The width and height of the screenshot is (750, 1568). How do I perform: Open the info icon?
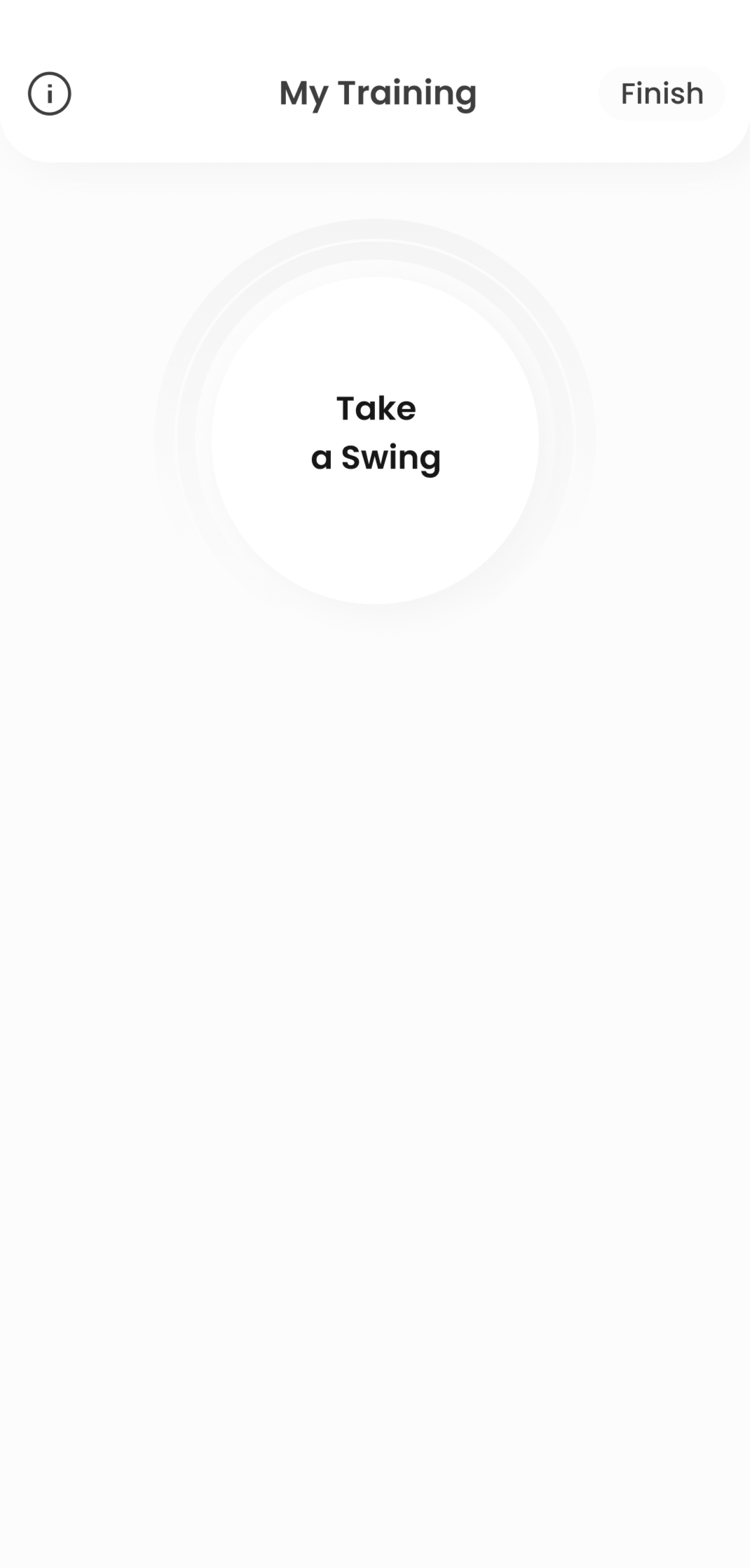[49, 93]
